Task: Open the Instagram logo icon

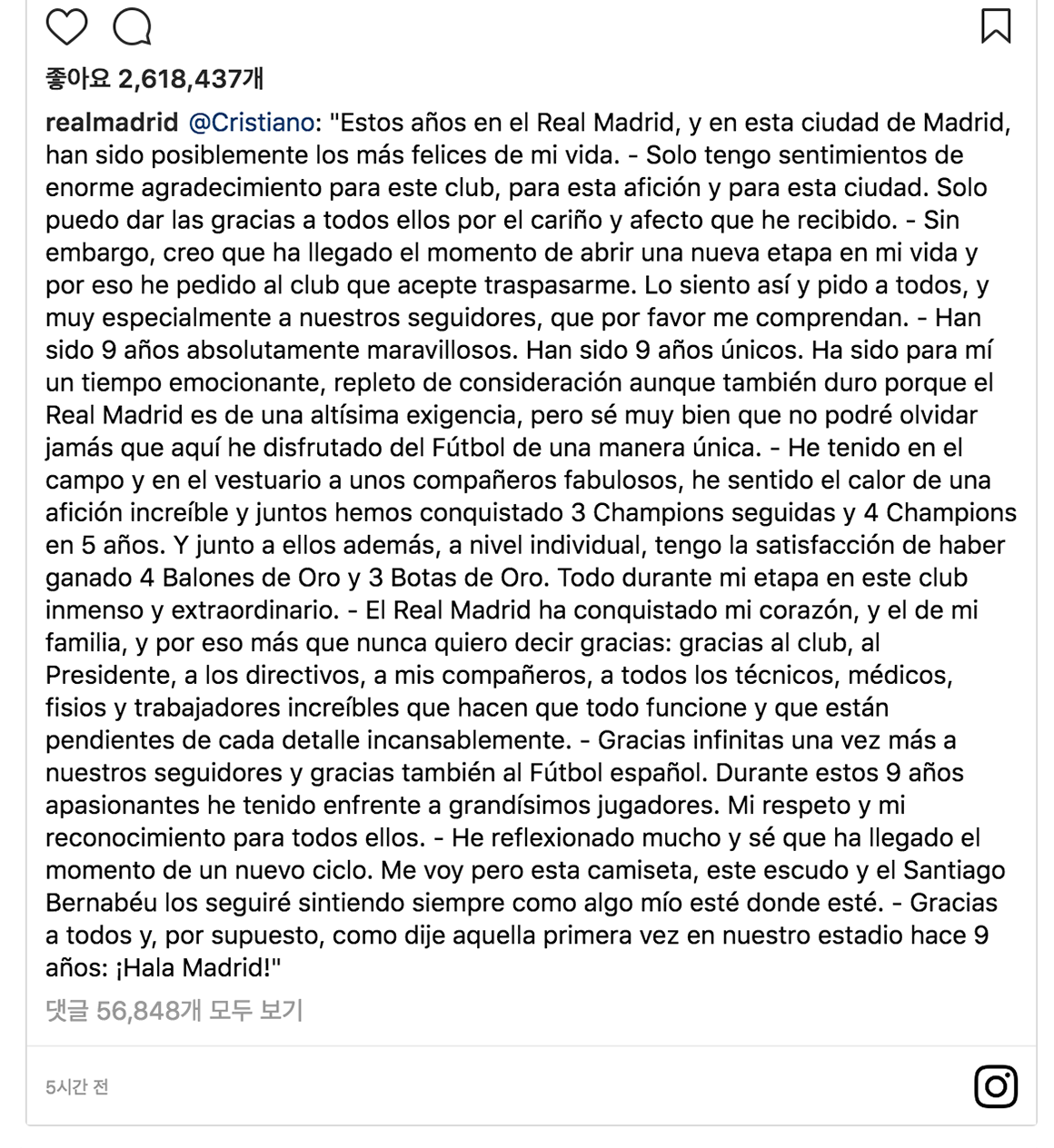Action: coord(996,1086)
